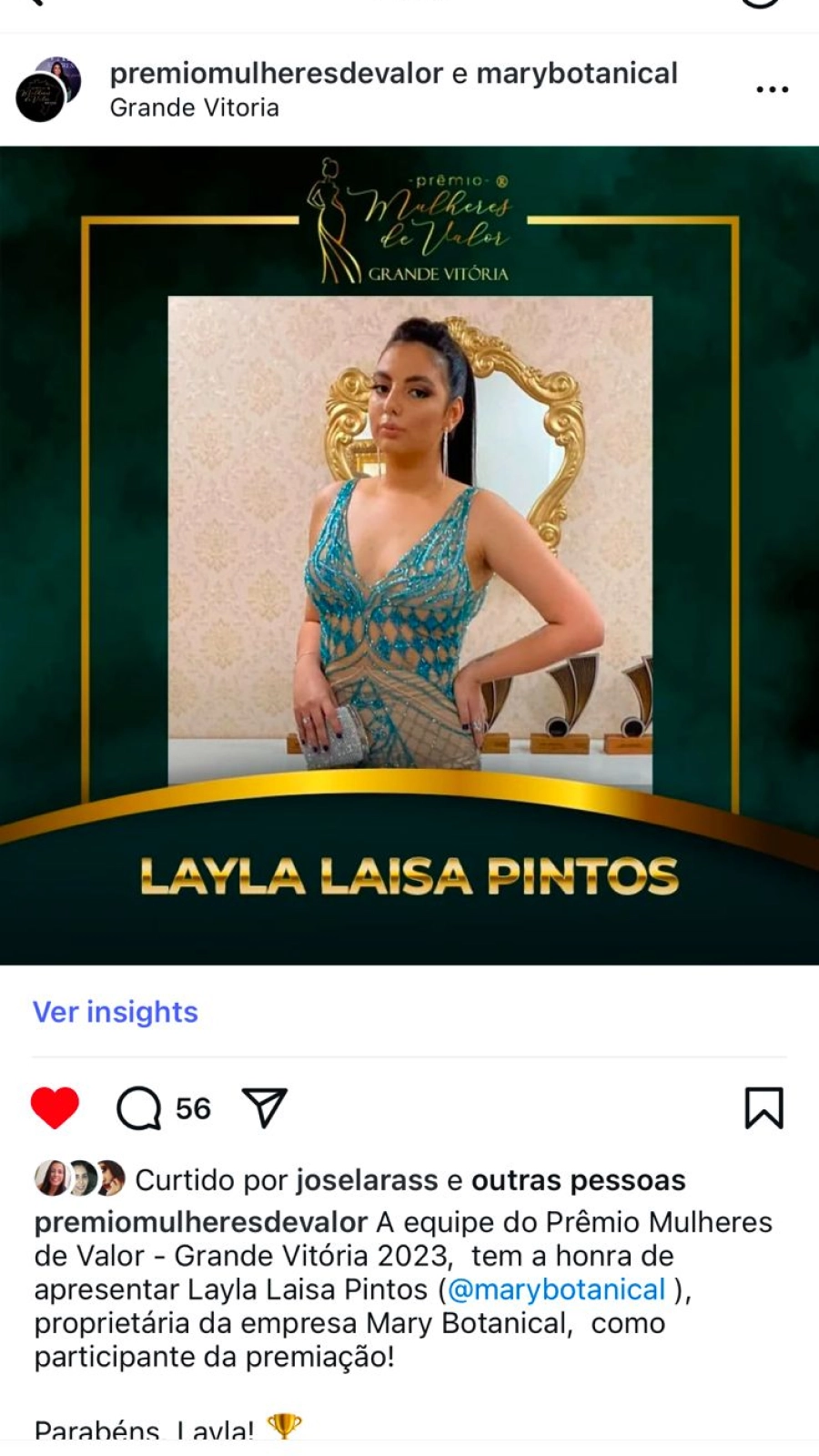Screen dimensions: 819x1456
Task: Open premiomulheresdevalor username in the caption
Action: (200, 1222)
